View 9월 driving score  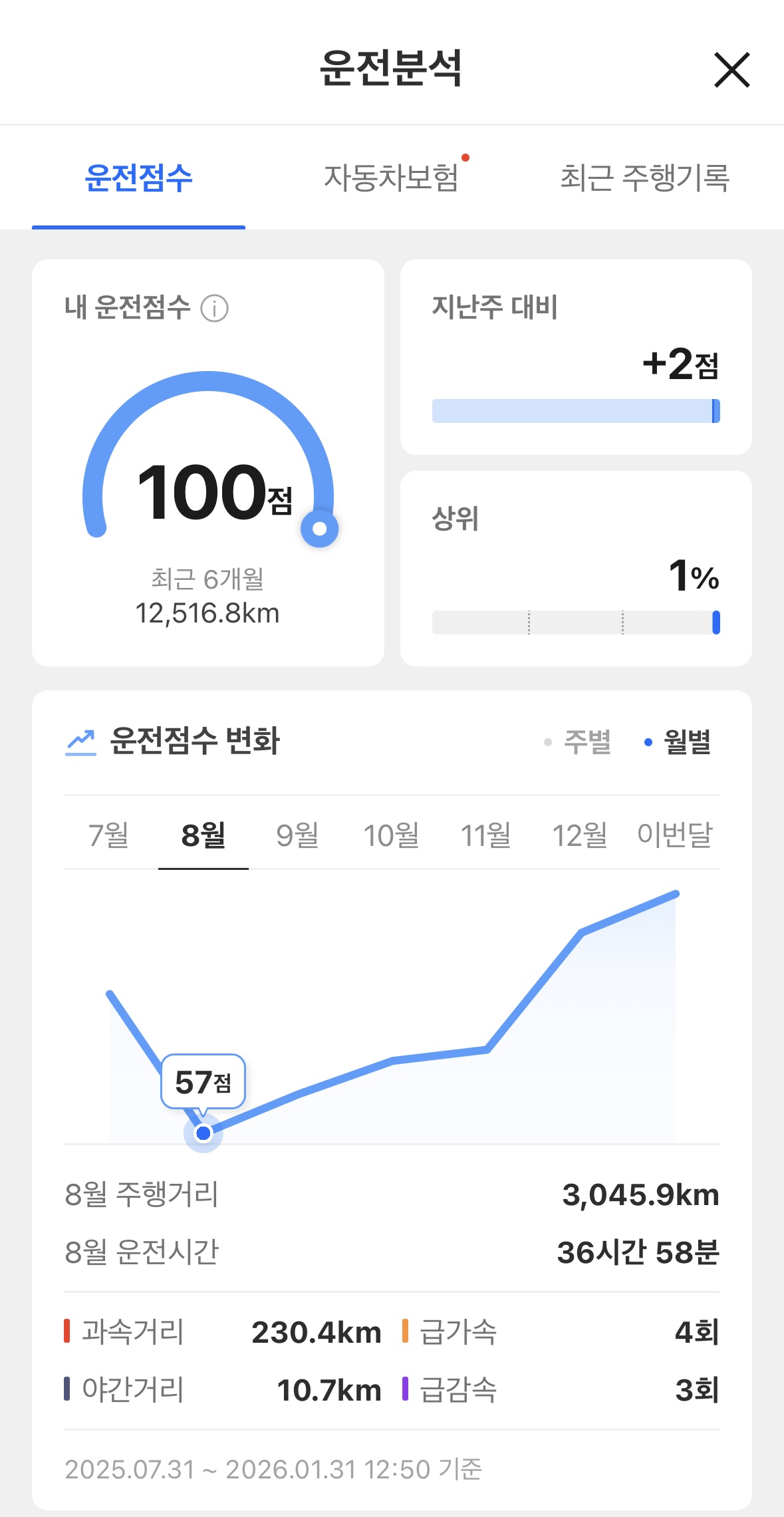click(297, 835)
